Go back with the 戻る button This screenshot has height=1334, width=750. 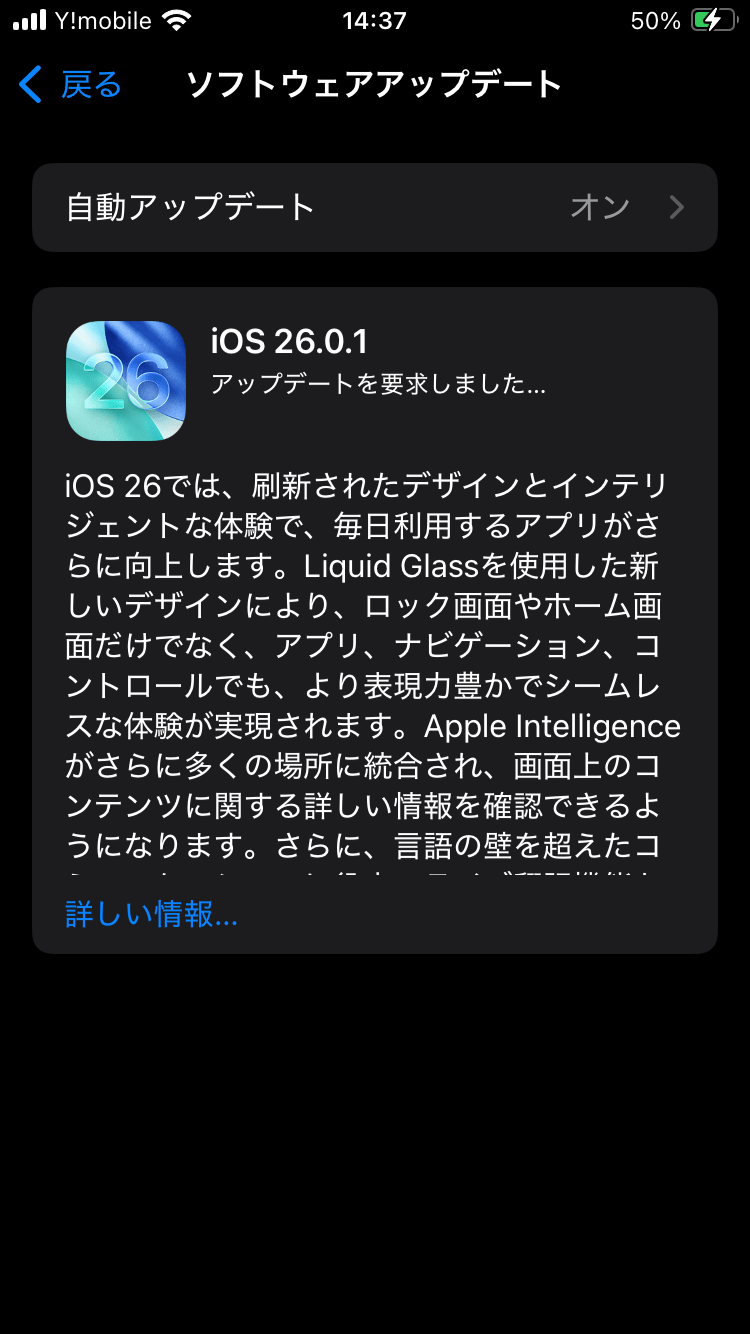[70, 85]
